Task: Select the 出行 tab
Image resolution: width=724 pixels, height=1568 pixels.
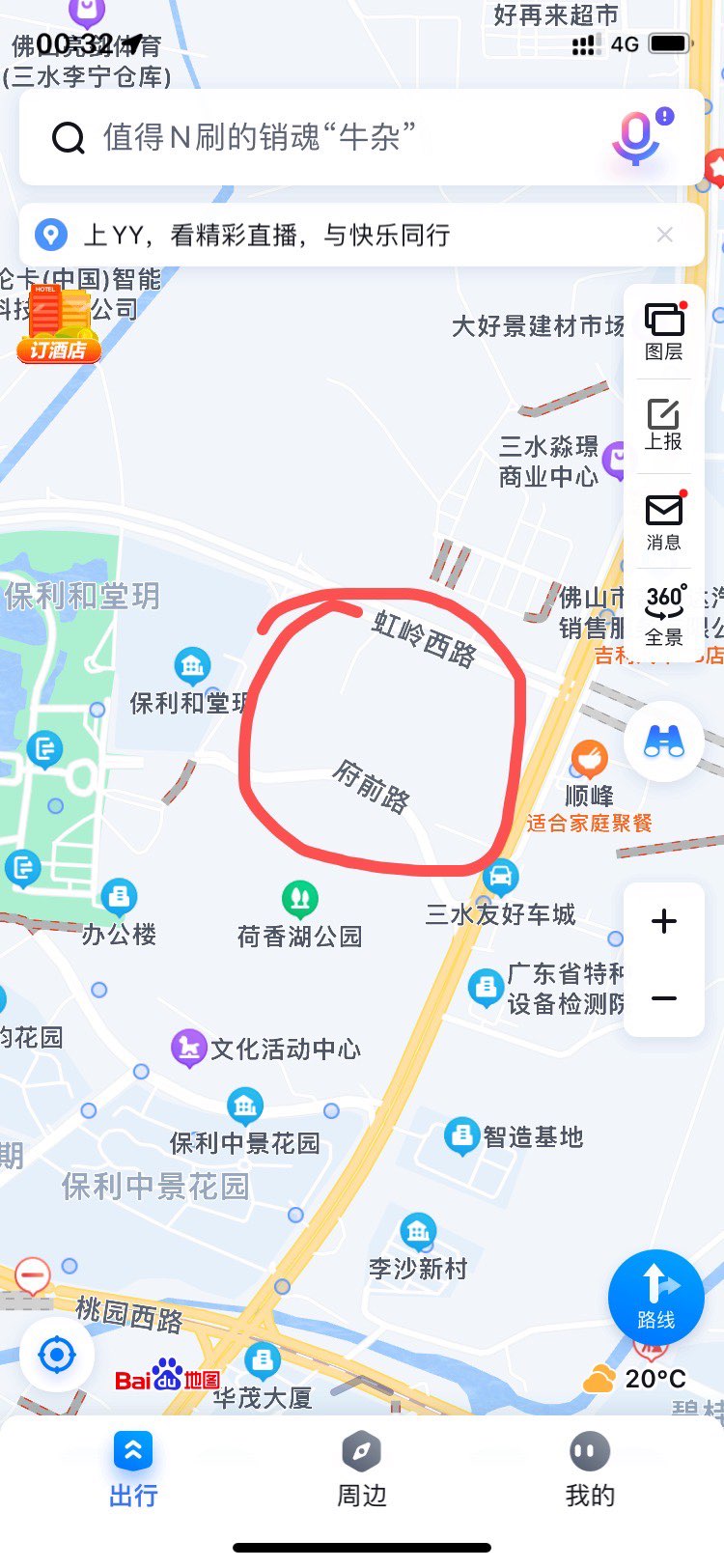Action: click(x=133, y=1470)
